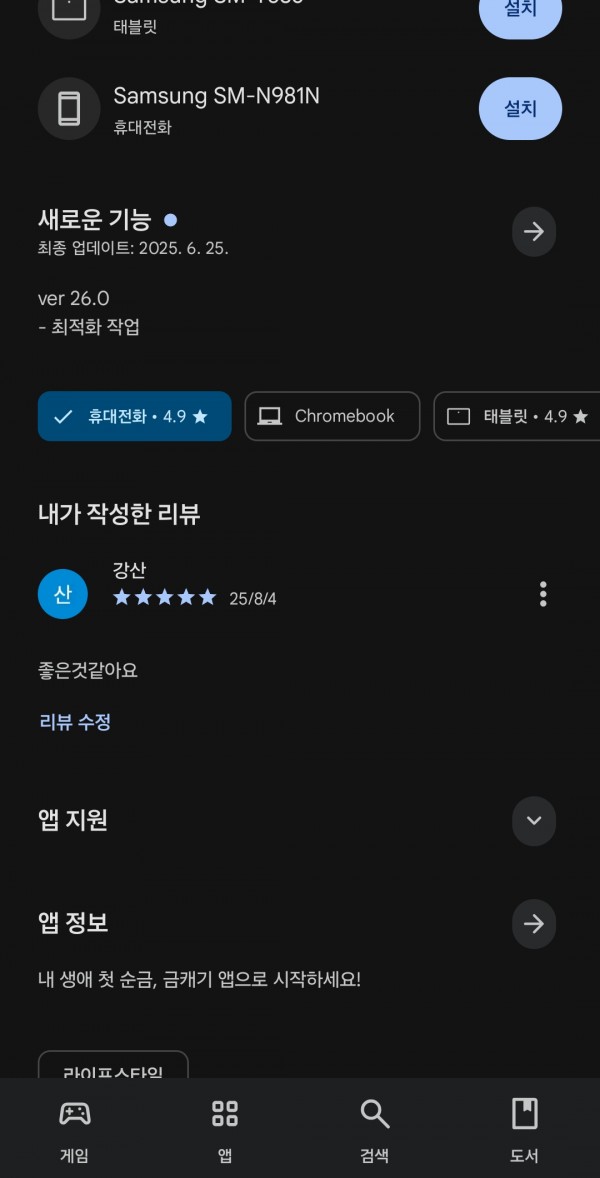600x1178 pixels.
Task: Install on Samsung SM-N981N phone
Action: click(520, 109)
